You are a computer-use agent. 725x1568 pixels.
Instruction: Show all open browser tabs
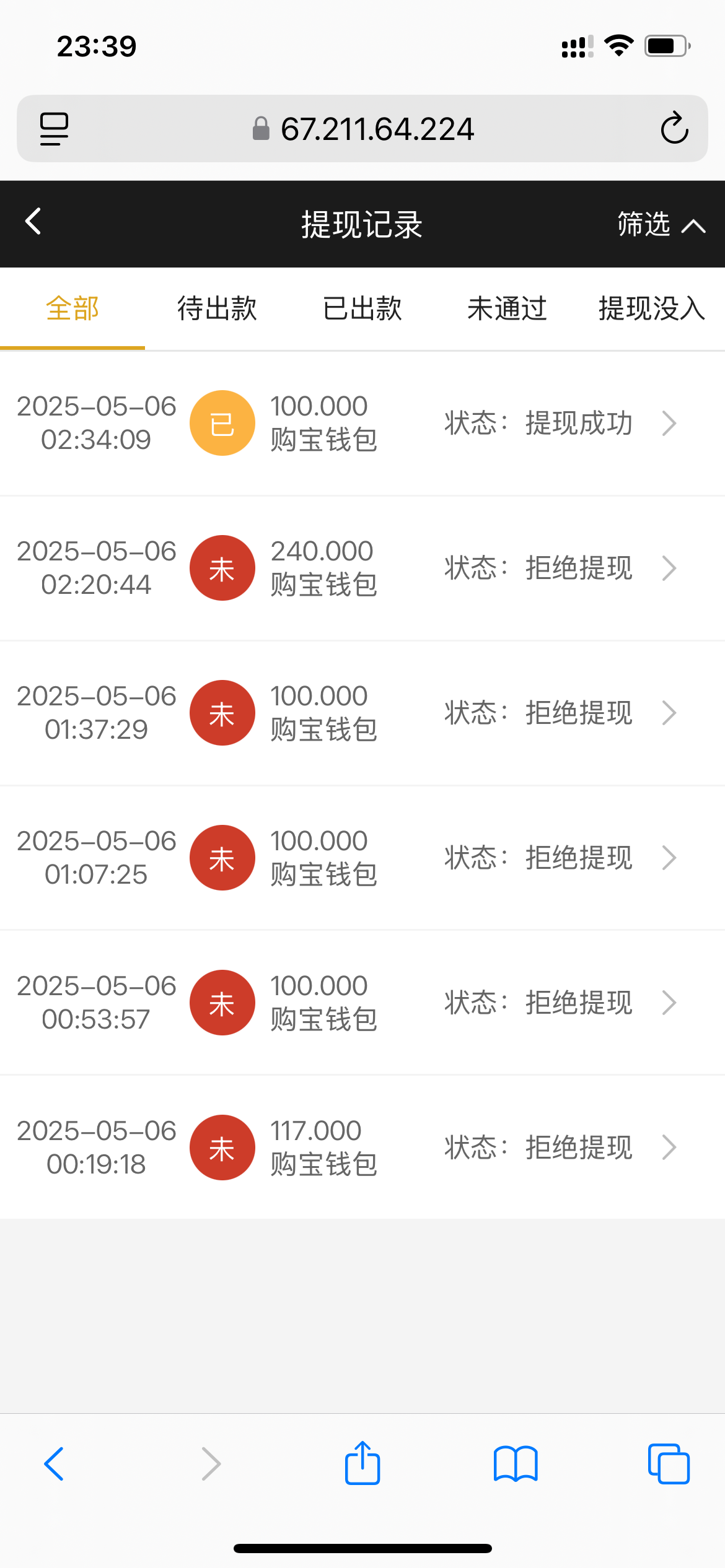point(668,1464)
